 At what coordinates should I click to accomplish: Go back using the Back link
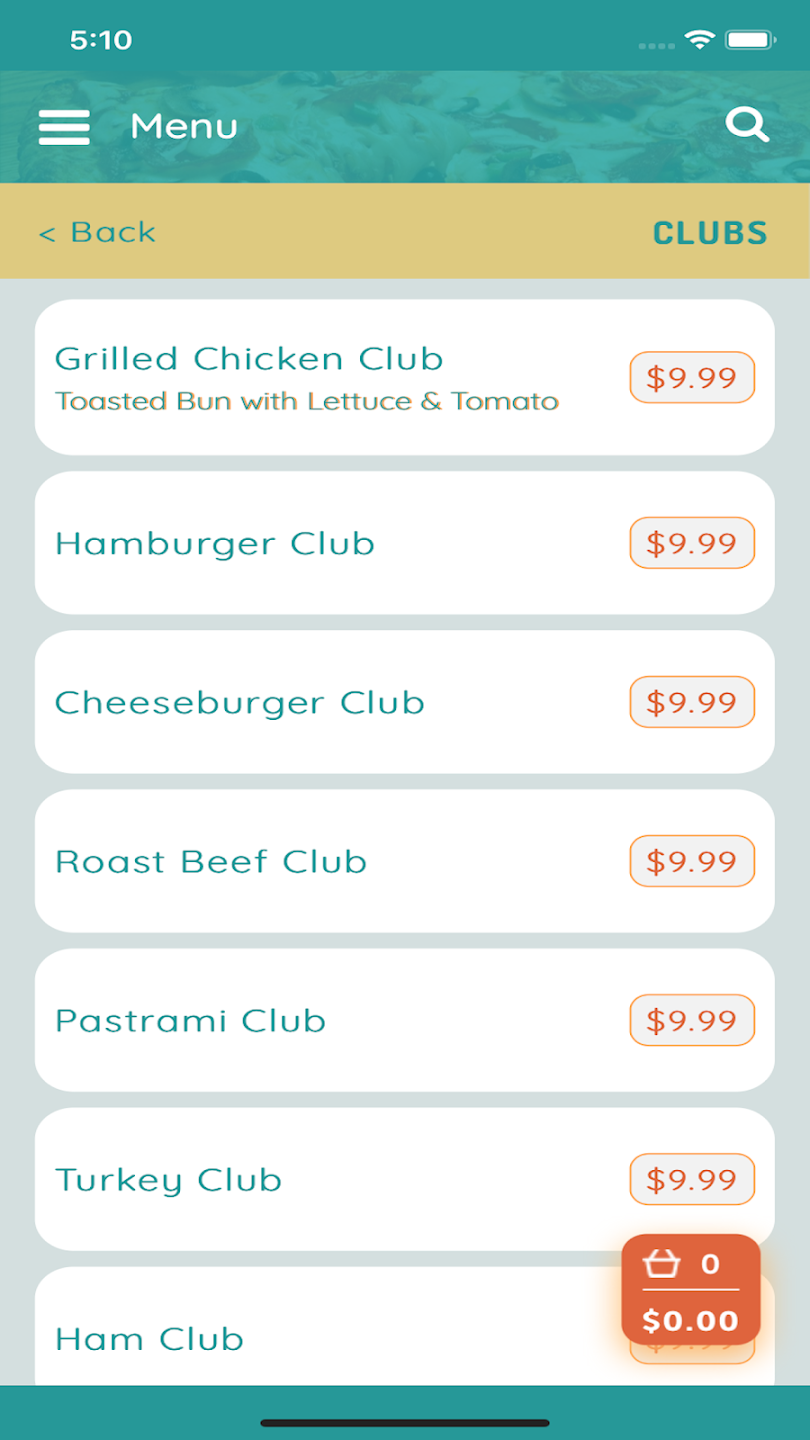click(x=97, y=232)
